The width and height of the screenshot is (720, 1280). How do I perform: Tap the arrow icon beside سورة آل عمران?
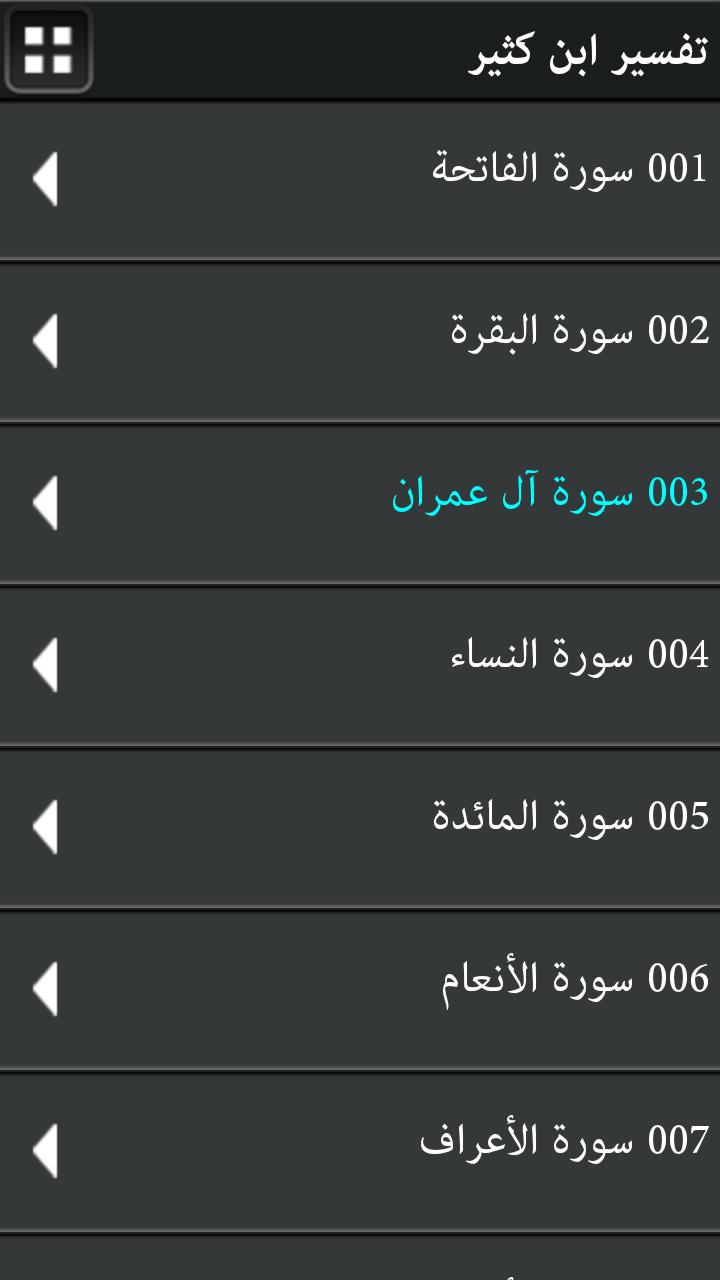click(x=45, y=504)
